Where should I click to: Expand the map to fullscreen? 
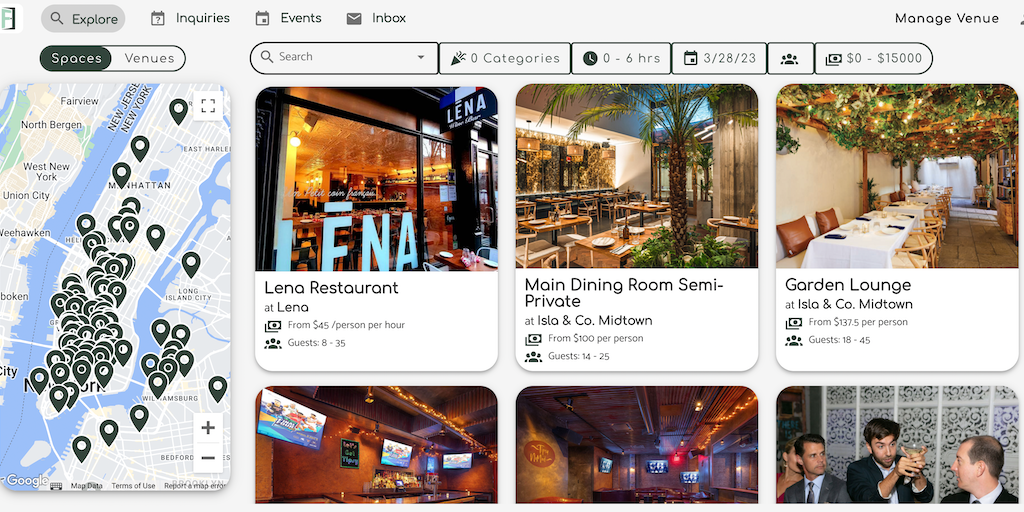208,106
